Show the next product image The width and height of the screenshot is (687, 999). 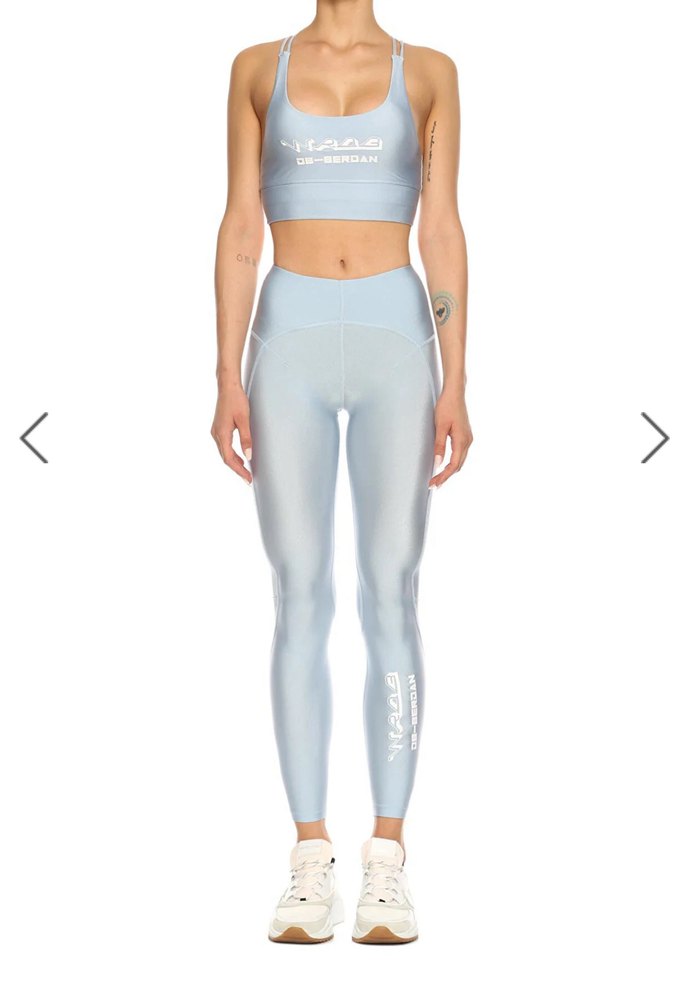coord(654,438)
